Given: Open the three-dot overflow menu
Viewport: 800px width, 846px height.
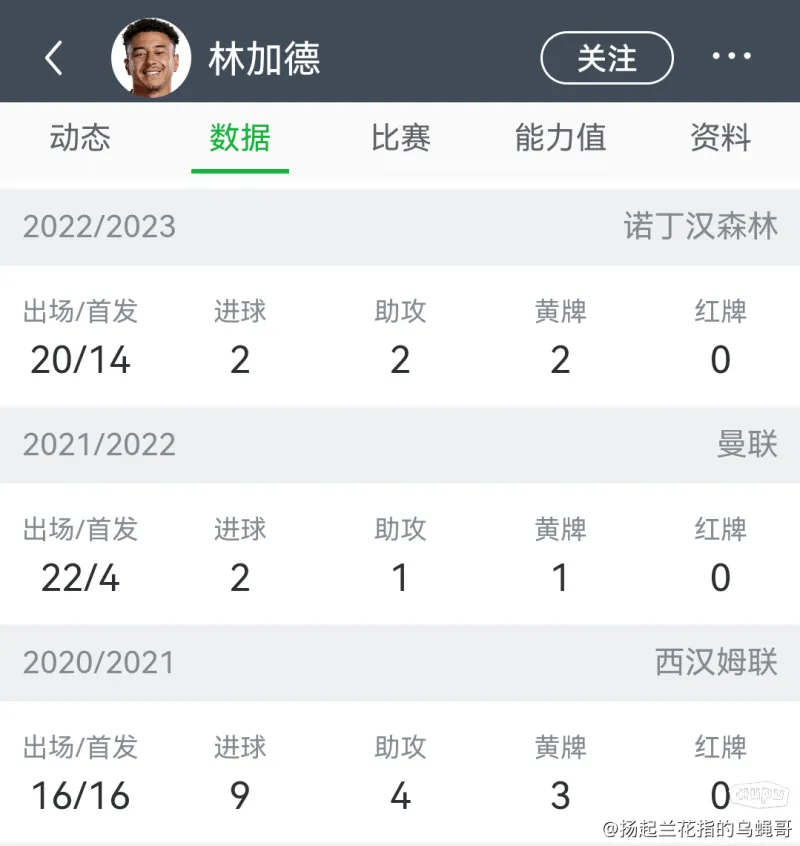Looking at the screenshot, I should [731, 57].
